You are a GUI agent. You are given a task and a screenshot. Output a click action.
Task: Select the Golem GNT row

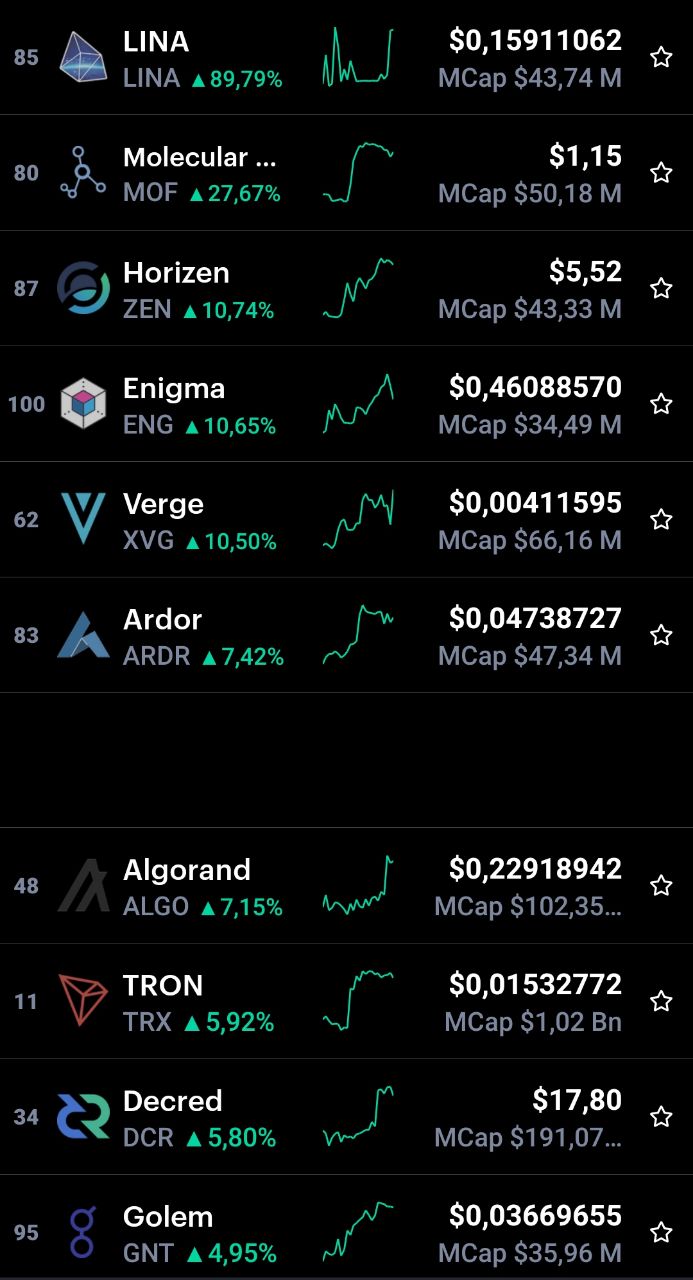click(346, 1228)
